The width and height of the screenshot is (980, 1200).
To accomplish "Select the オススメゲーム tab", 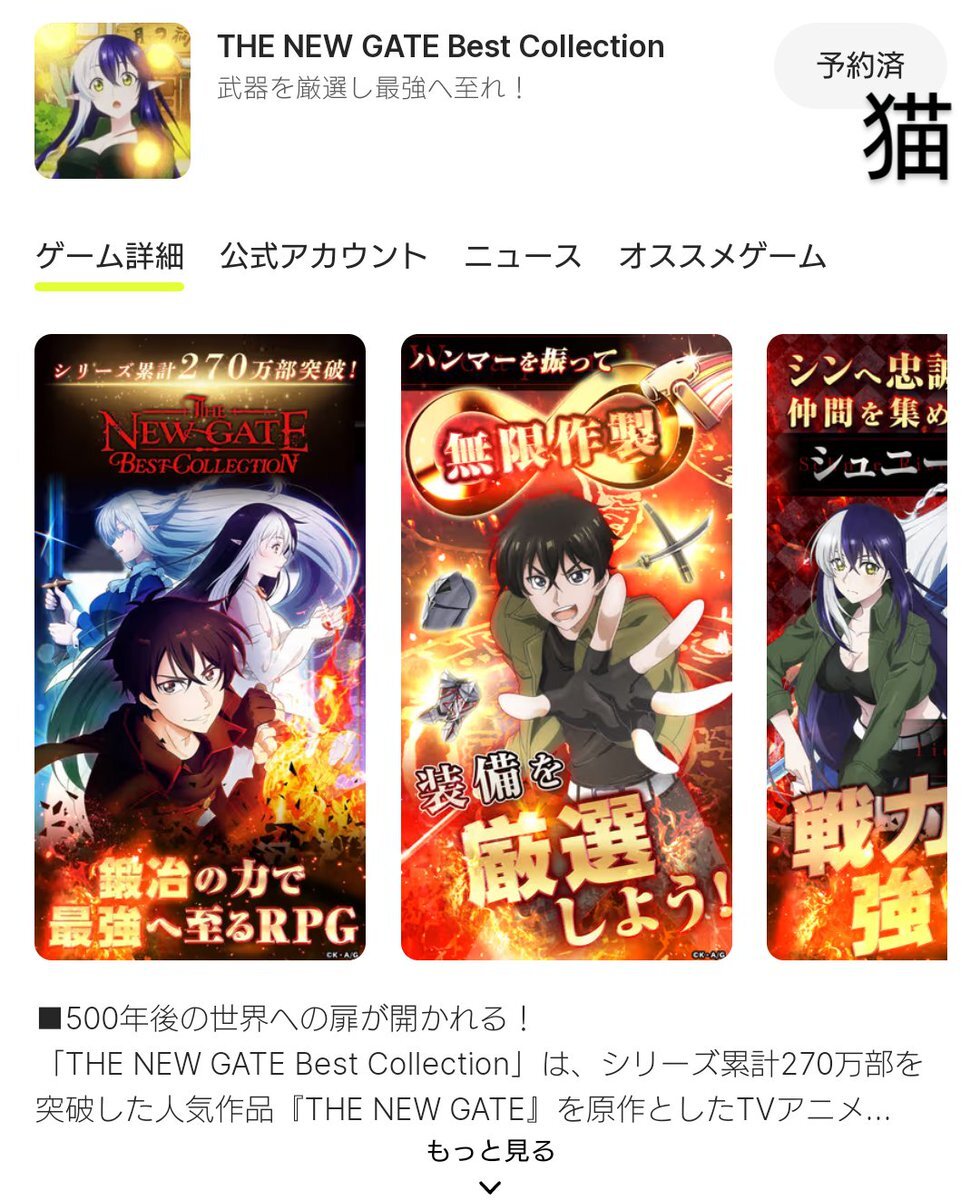I will click(x=723, y=256).
